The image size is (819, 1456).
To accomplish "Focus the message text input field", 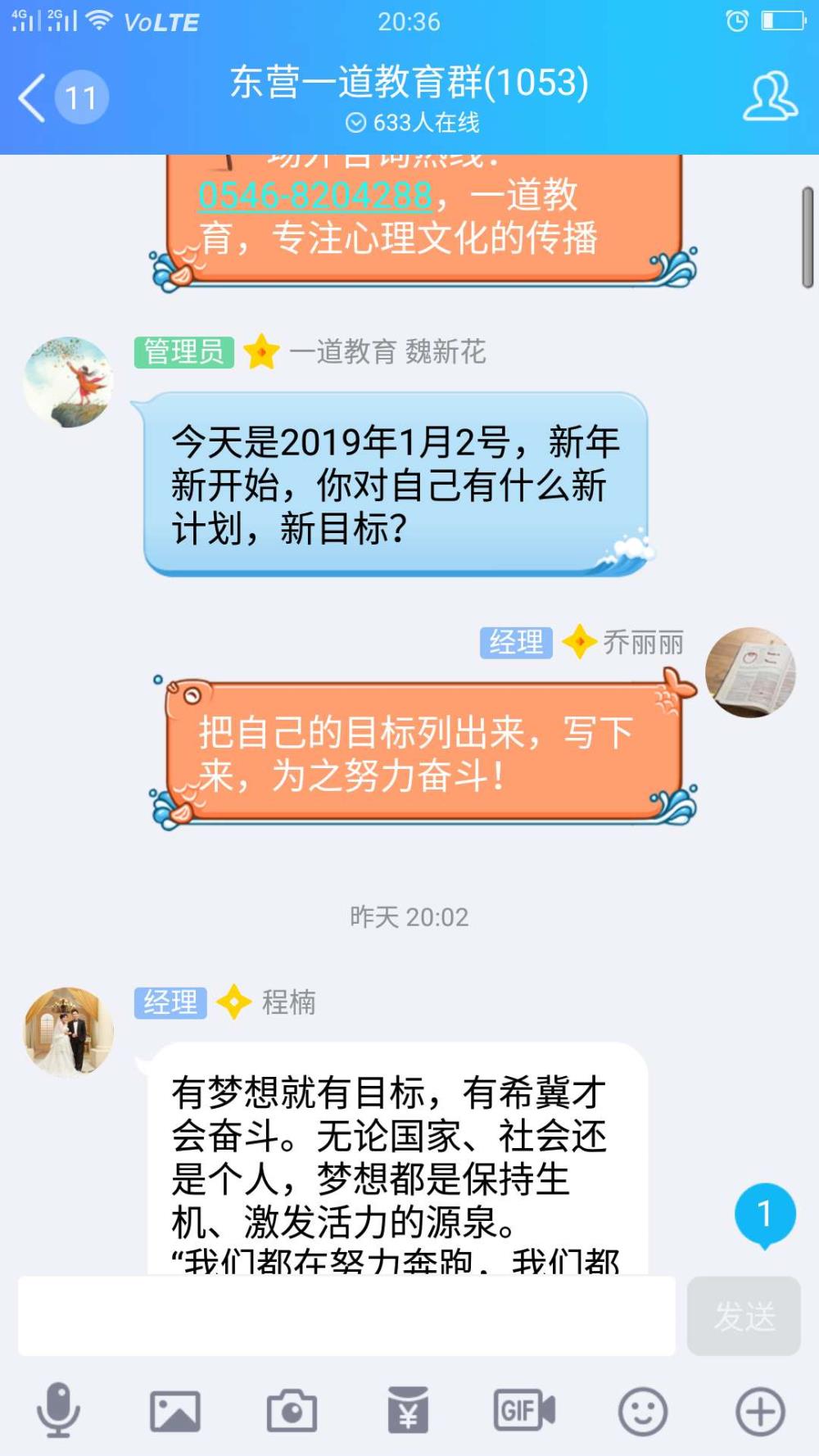I will [x=347, y=1315].
